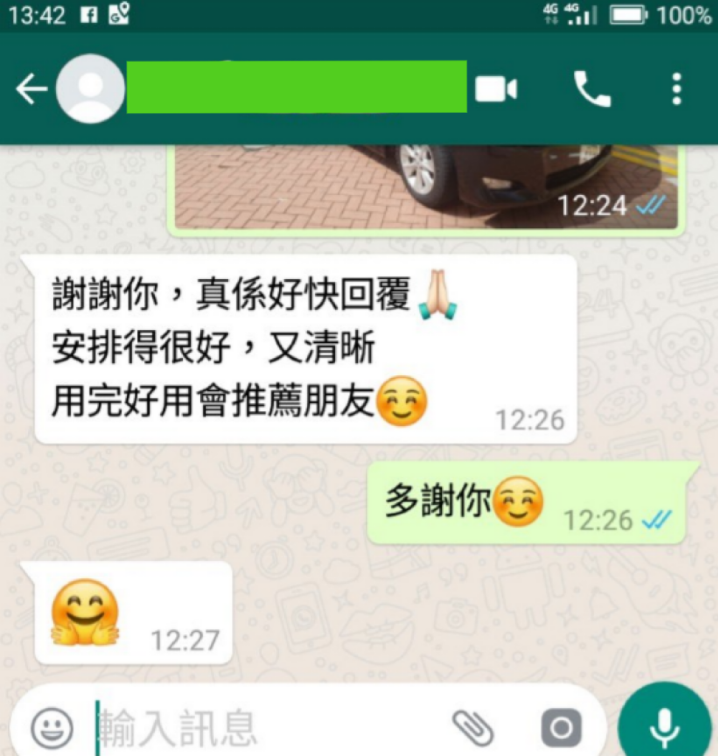Open contact info from the header name
This screenshot has width=718, height=756.
pos(297,90)
